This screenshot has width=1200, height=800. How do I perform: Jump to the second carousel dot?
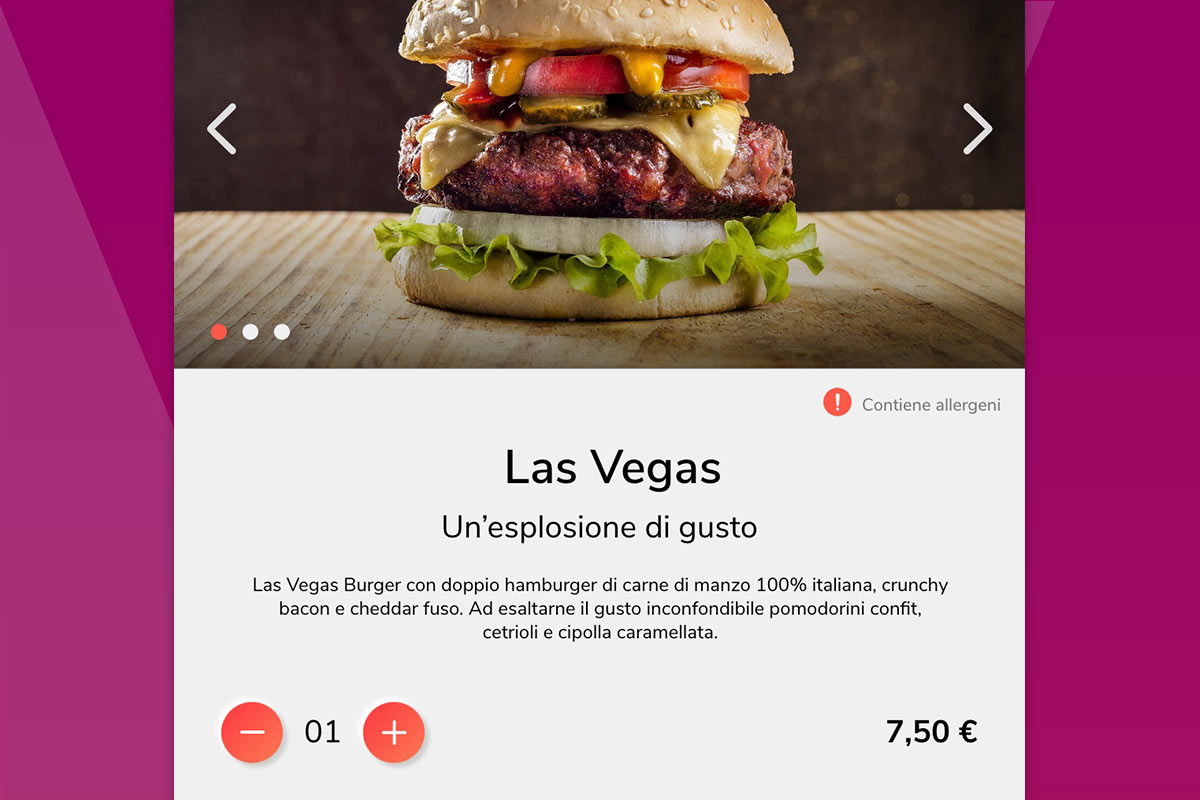(250, 332)
